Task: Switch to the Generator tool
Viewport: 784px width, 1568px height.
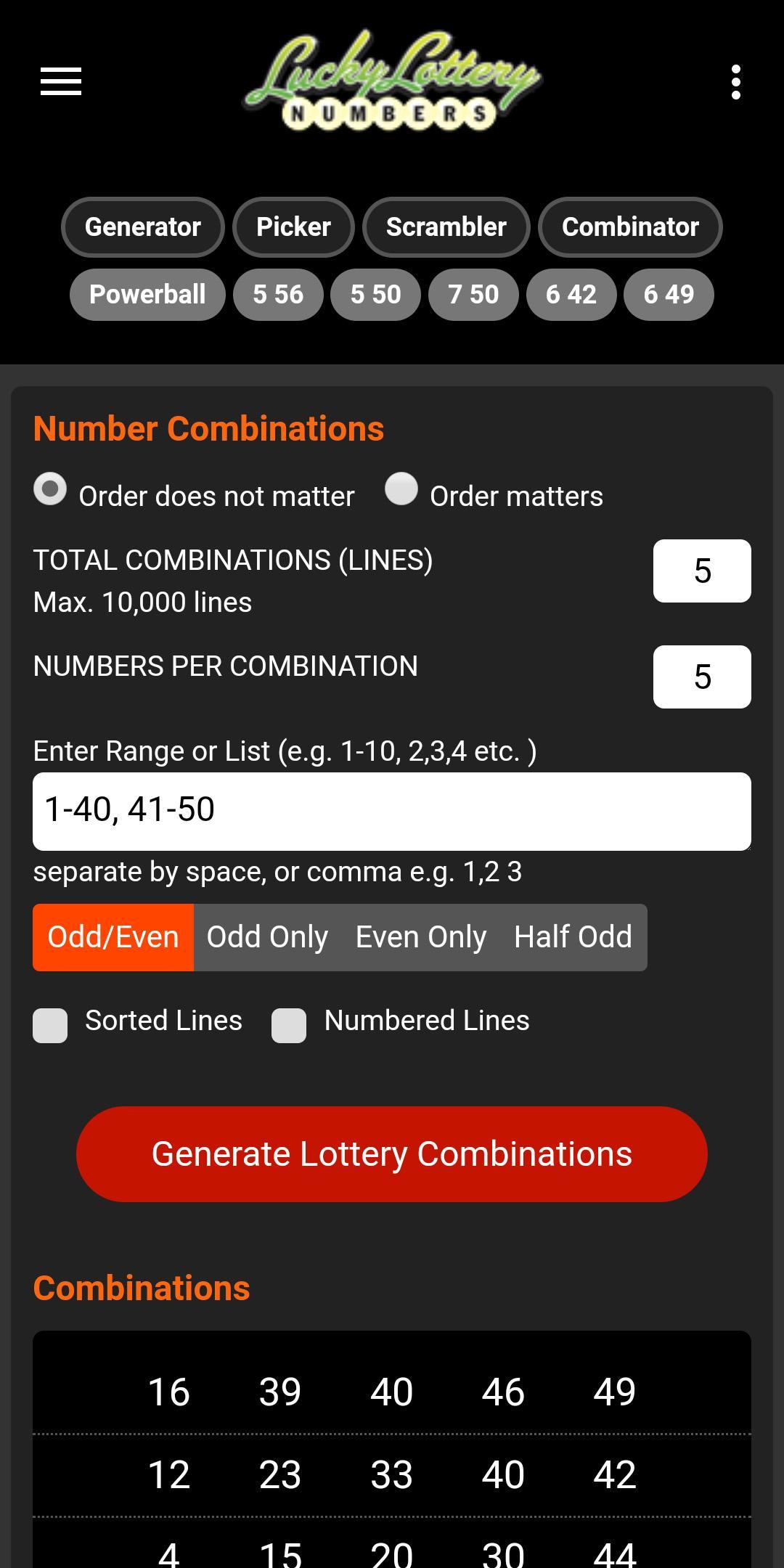Action: [x=143, y=227]
